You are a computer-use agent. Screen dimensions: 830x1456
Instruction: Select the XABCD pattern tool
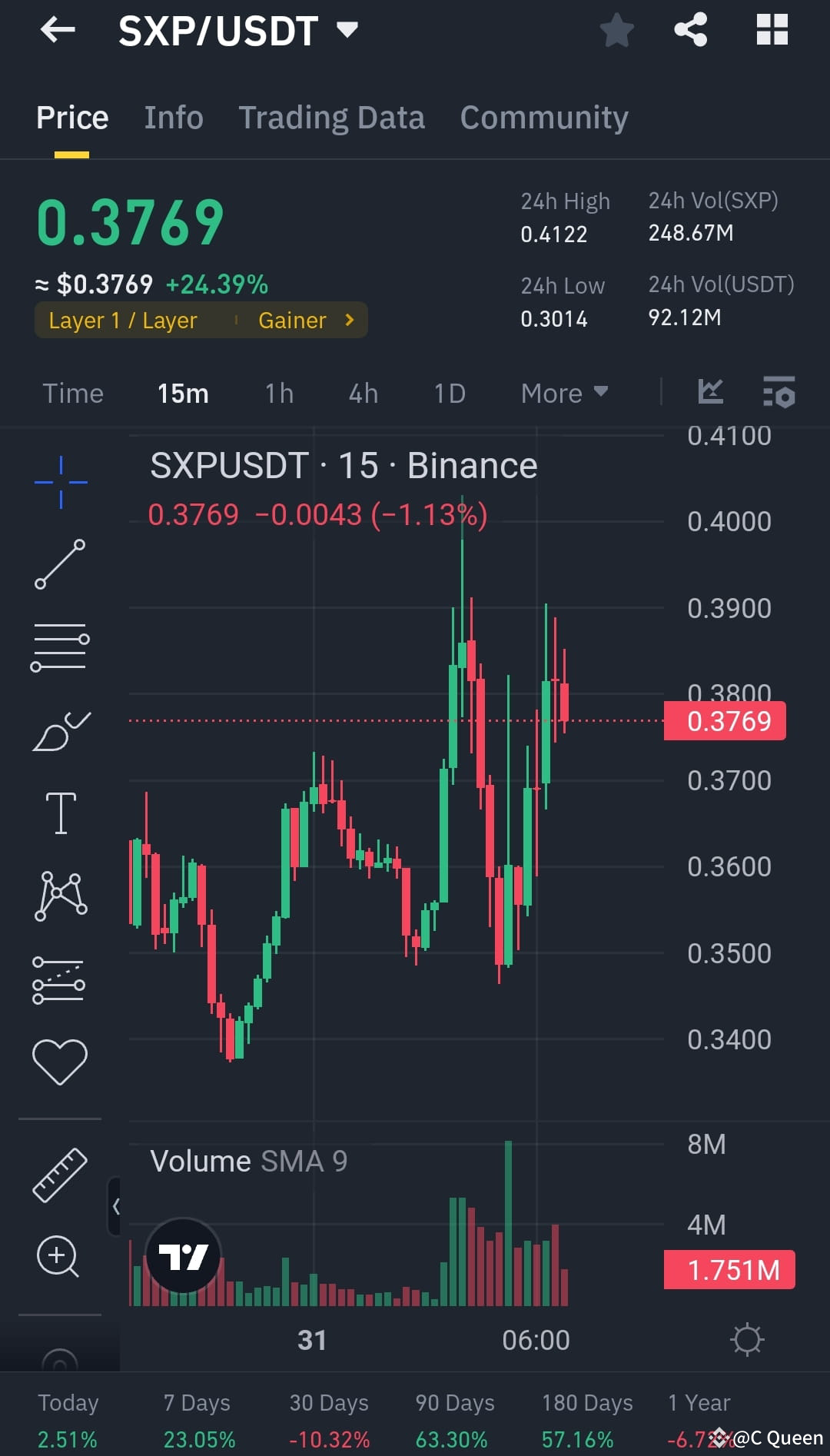pos(59,896)
